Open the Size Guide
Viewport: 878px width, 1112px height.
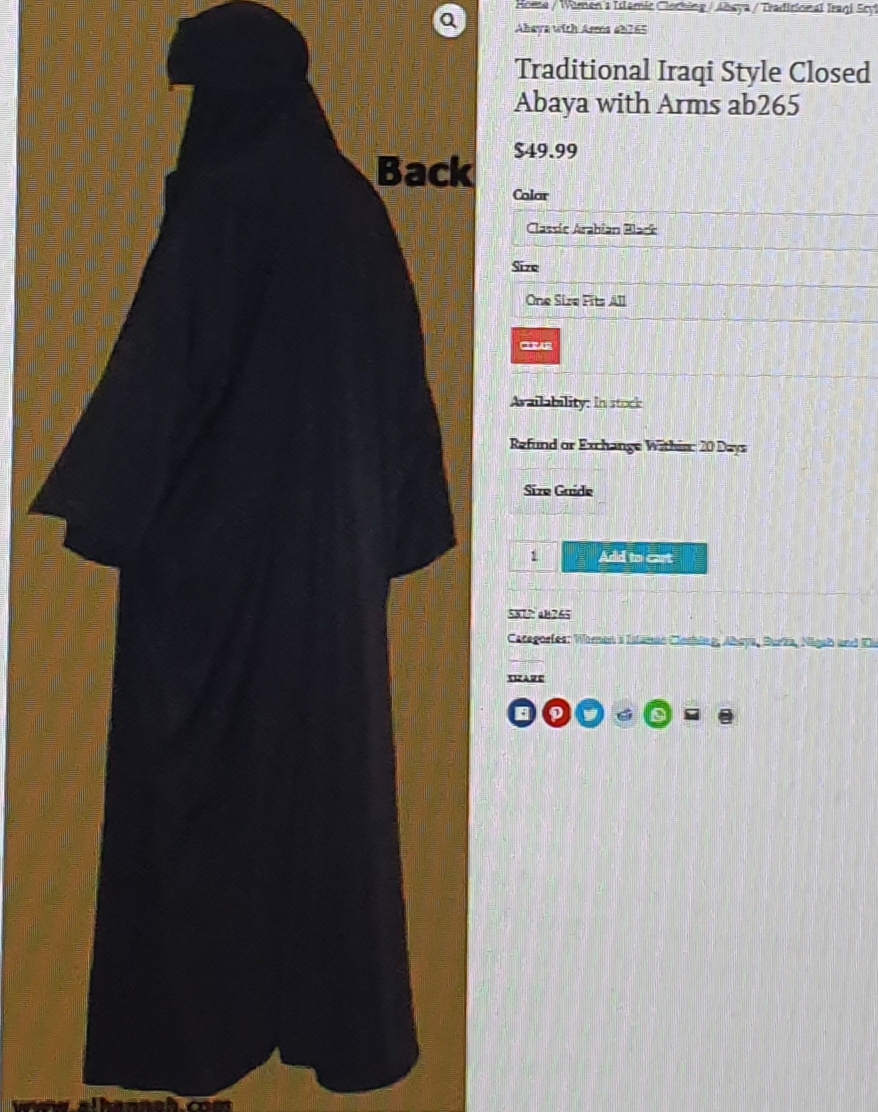[x=558, y=491]
